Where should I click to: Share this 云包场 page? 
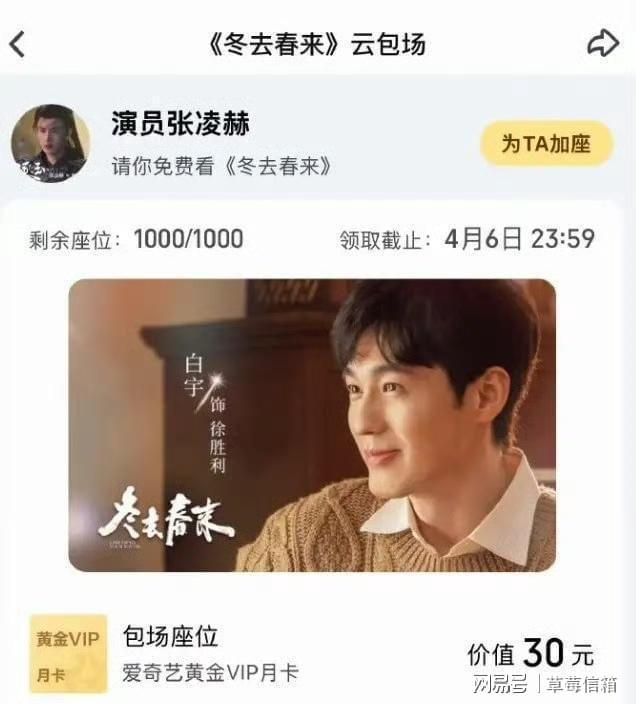click(x=602, y=43)
